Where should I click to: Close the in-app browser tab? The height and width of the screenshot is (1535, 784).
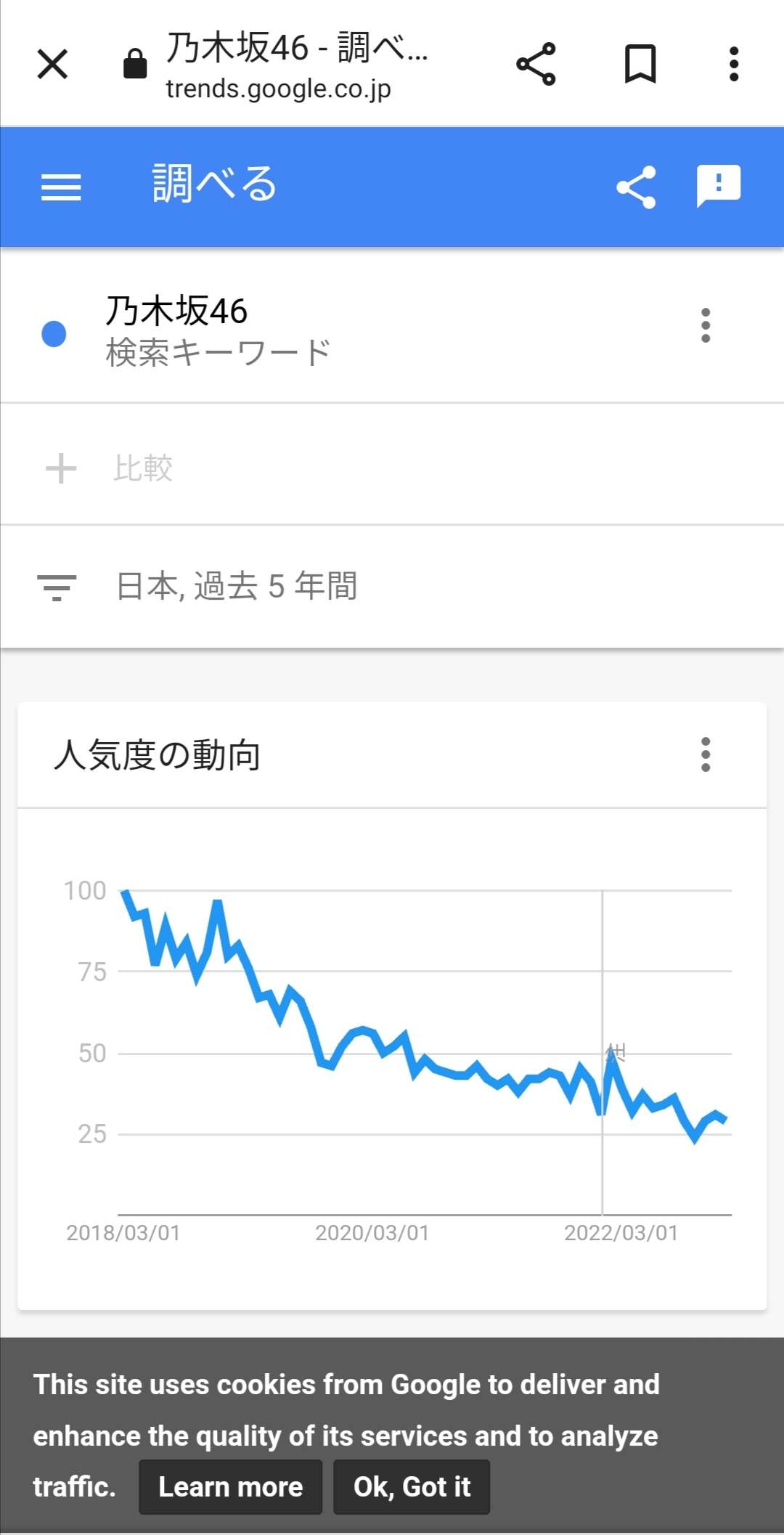52,64
